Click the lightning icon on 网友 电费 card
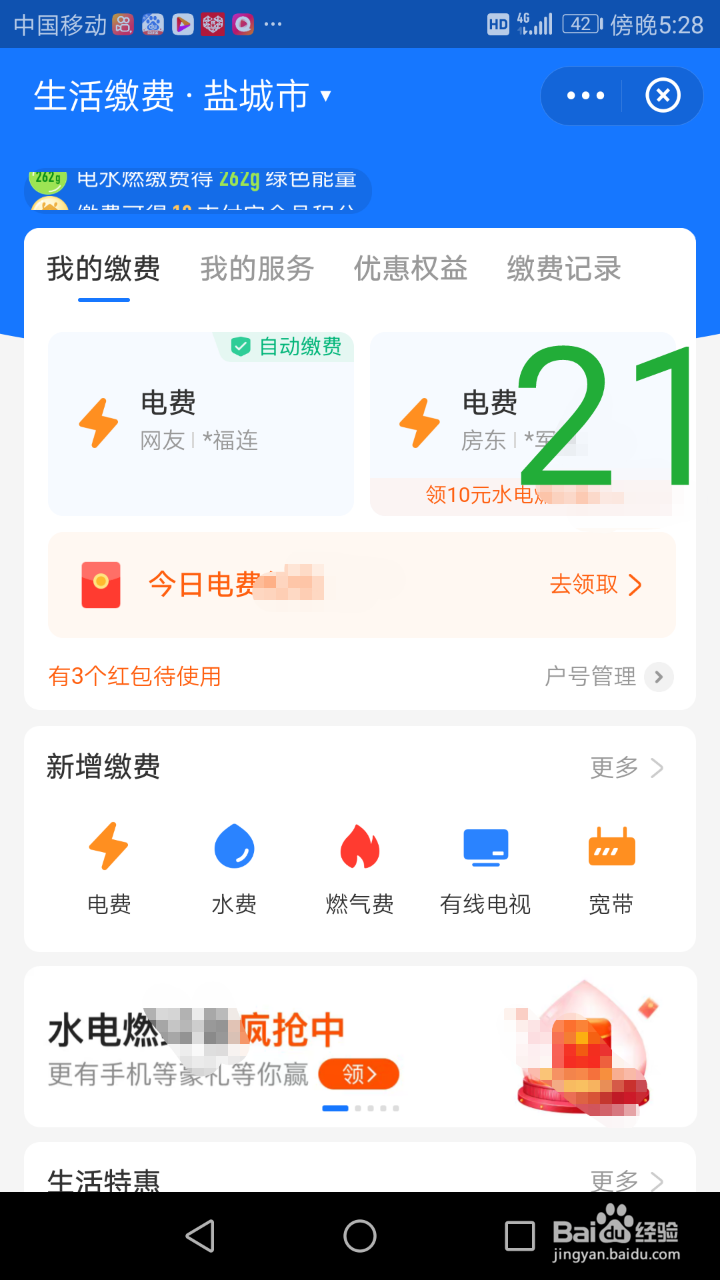The width and height of the screenshot is (720, 1280). pos(100,424)
